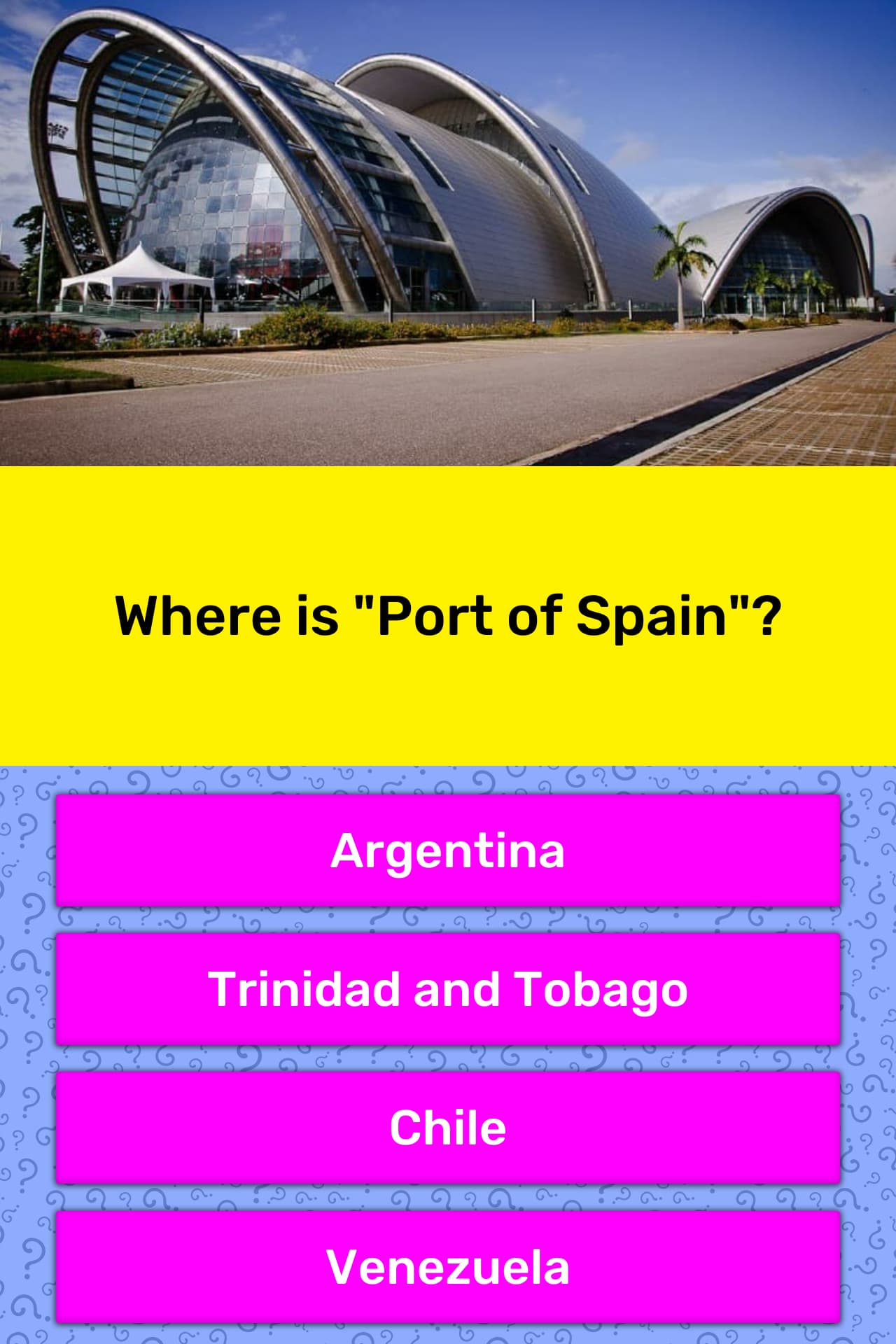The height and width of the screenshot is (1344, 896).
Task: Choose Trinidad and Tobago as the answer
Action: click(448, 989)
